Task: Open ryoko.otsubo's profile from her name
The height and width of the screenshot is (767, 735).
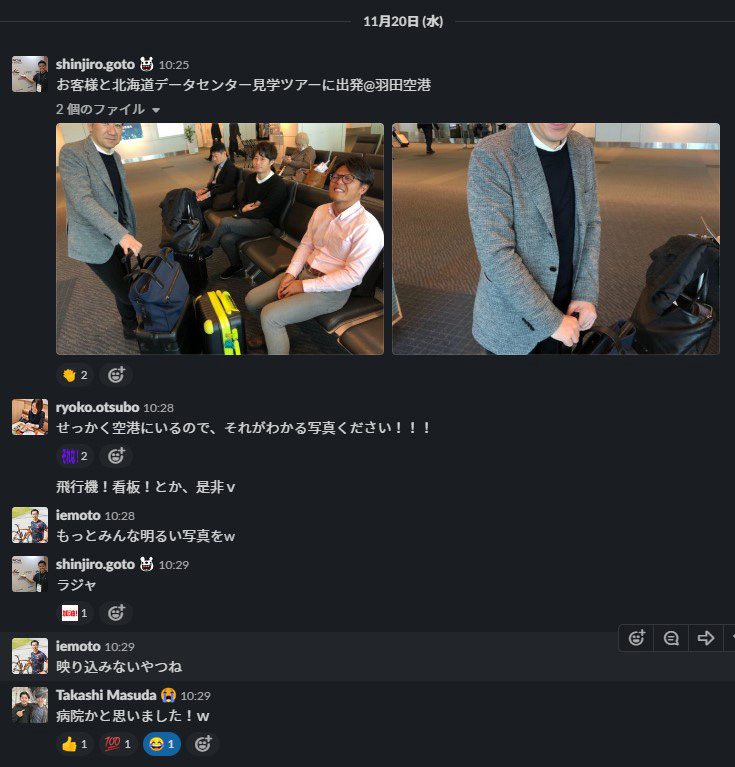Action: (97, 408)
